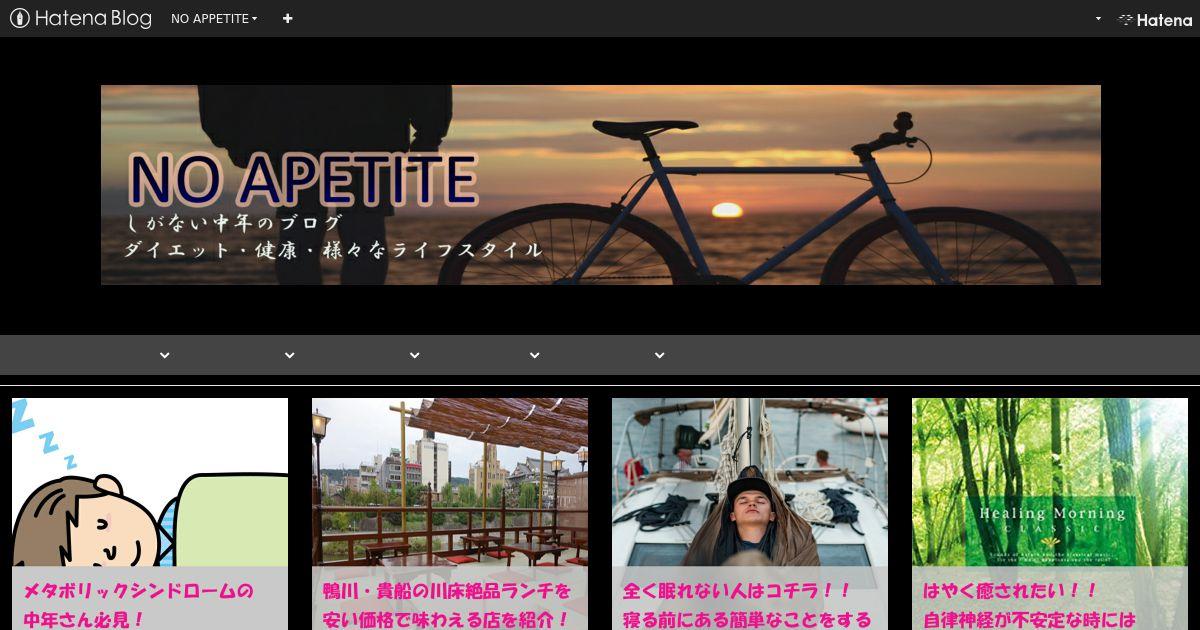The width and height of the screenshot is (1200, 630).
Task: Open the メタボリックシンドローム article card
Action: pos(150,514)
